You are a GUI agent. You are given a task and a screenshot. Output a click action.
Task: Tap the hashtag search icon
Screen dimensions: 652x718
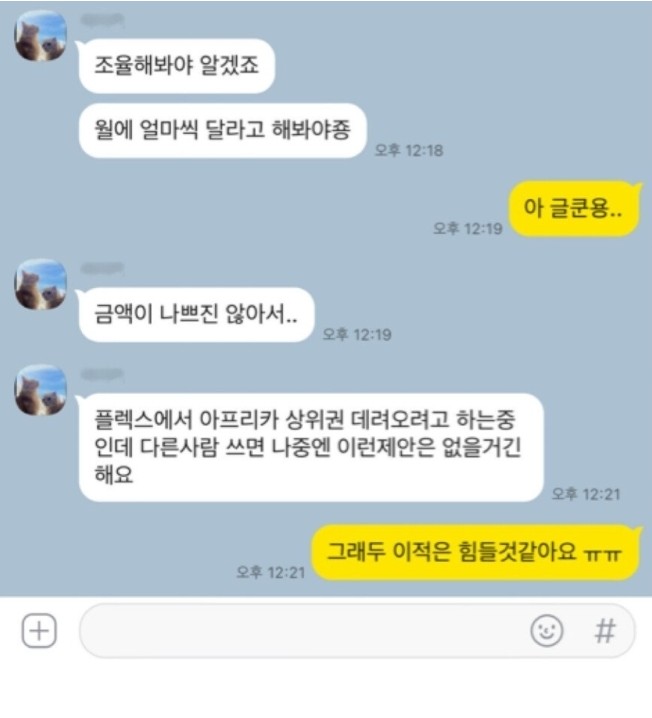605,631
